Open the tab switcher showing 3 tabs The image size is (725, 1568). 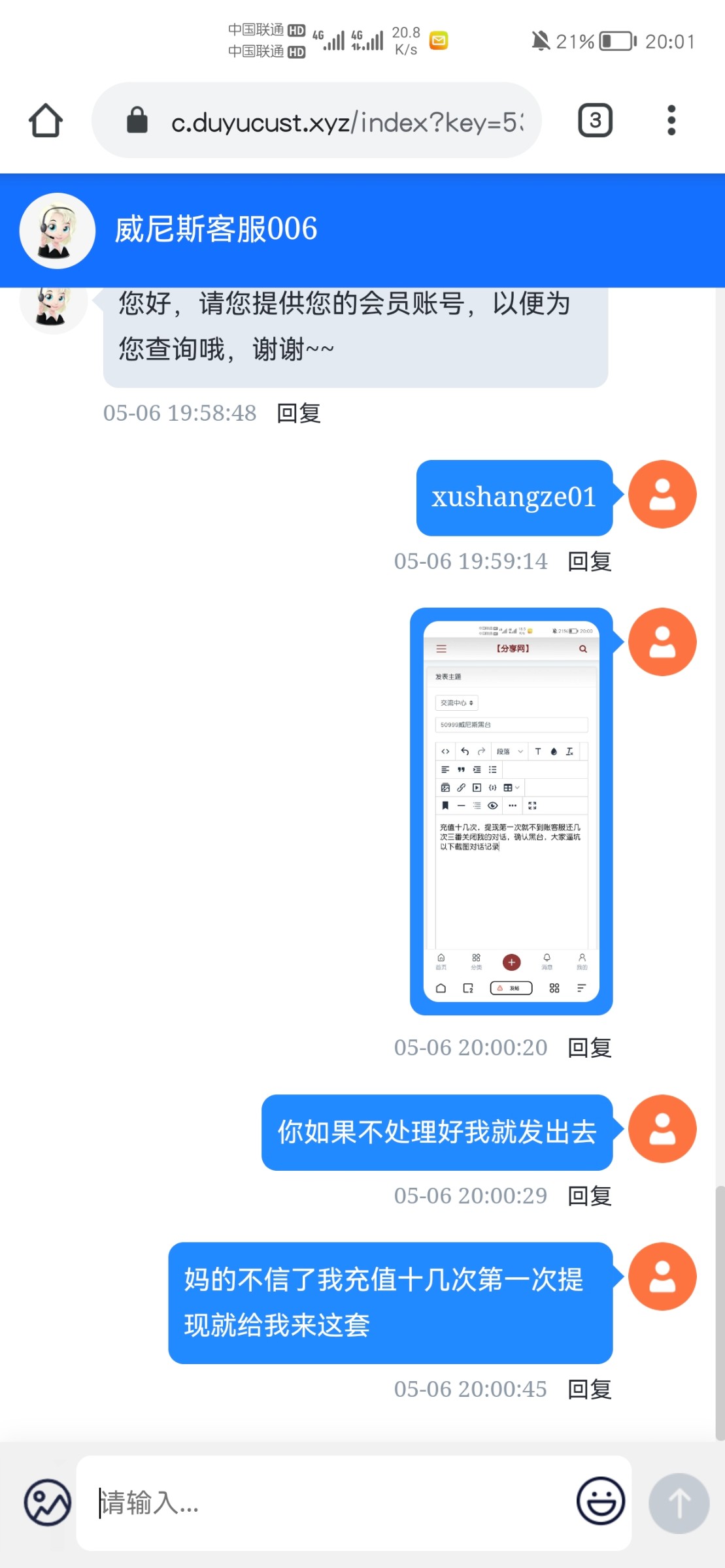tap(595, 121)
